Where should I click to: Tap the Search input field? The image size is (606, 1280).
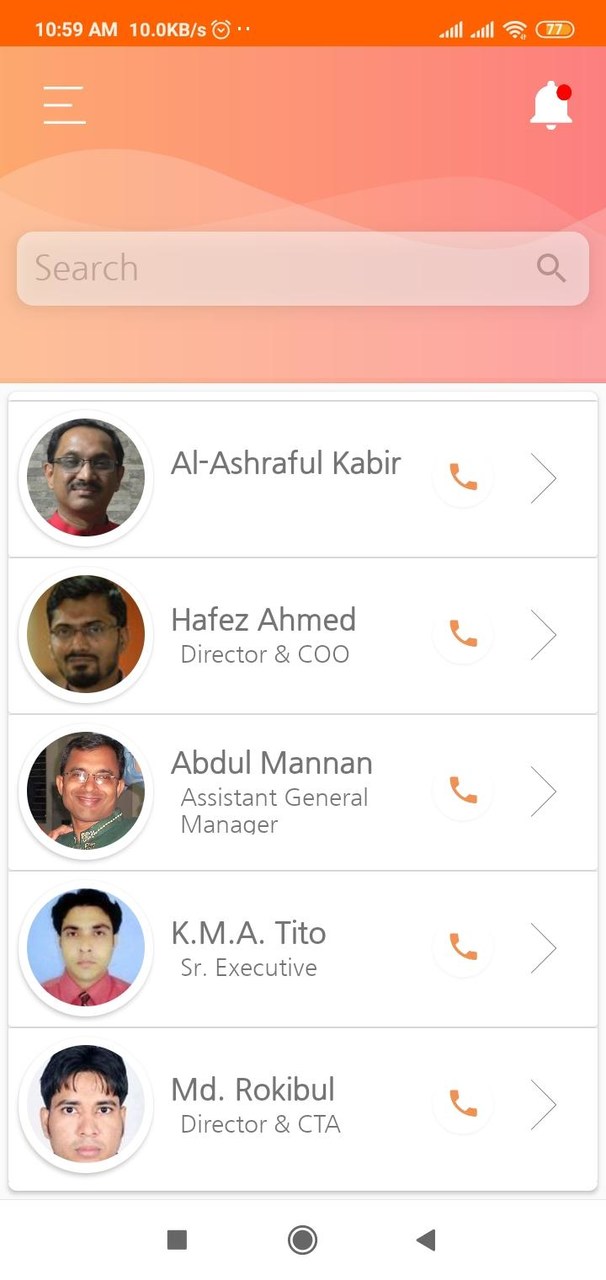(x=270, y=269)
